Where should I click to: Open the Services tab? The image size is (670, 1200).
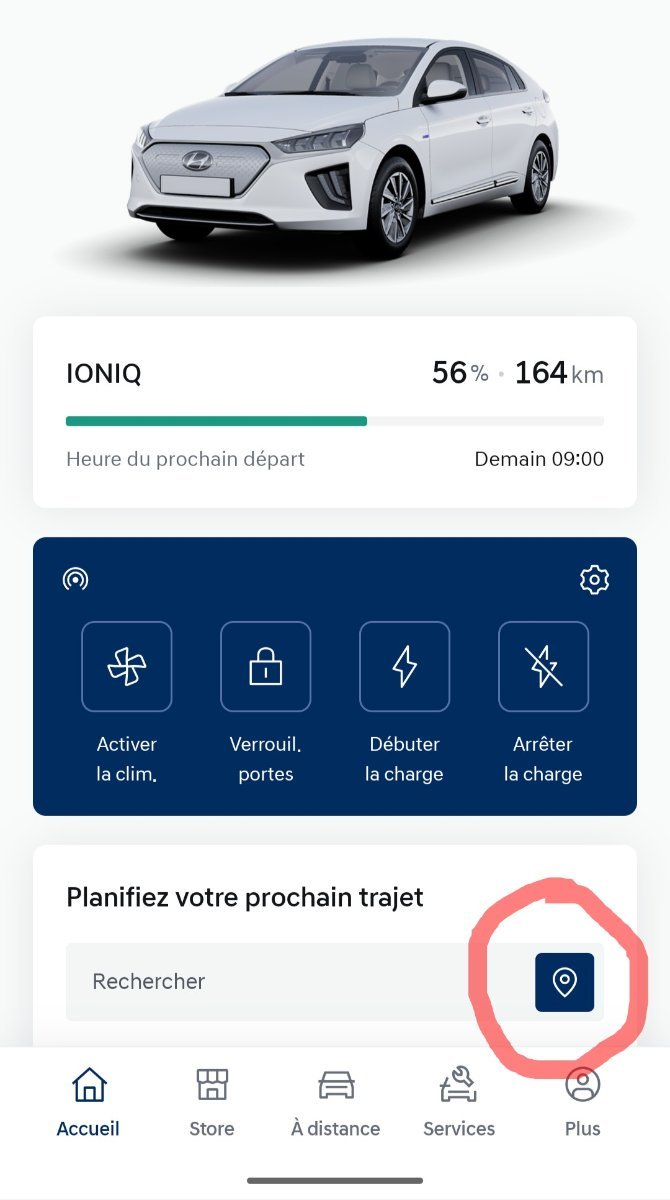coord(459,1102)
